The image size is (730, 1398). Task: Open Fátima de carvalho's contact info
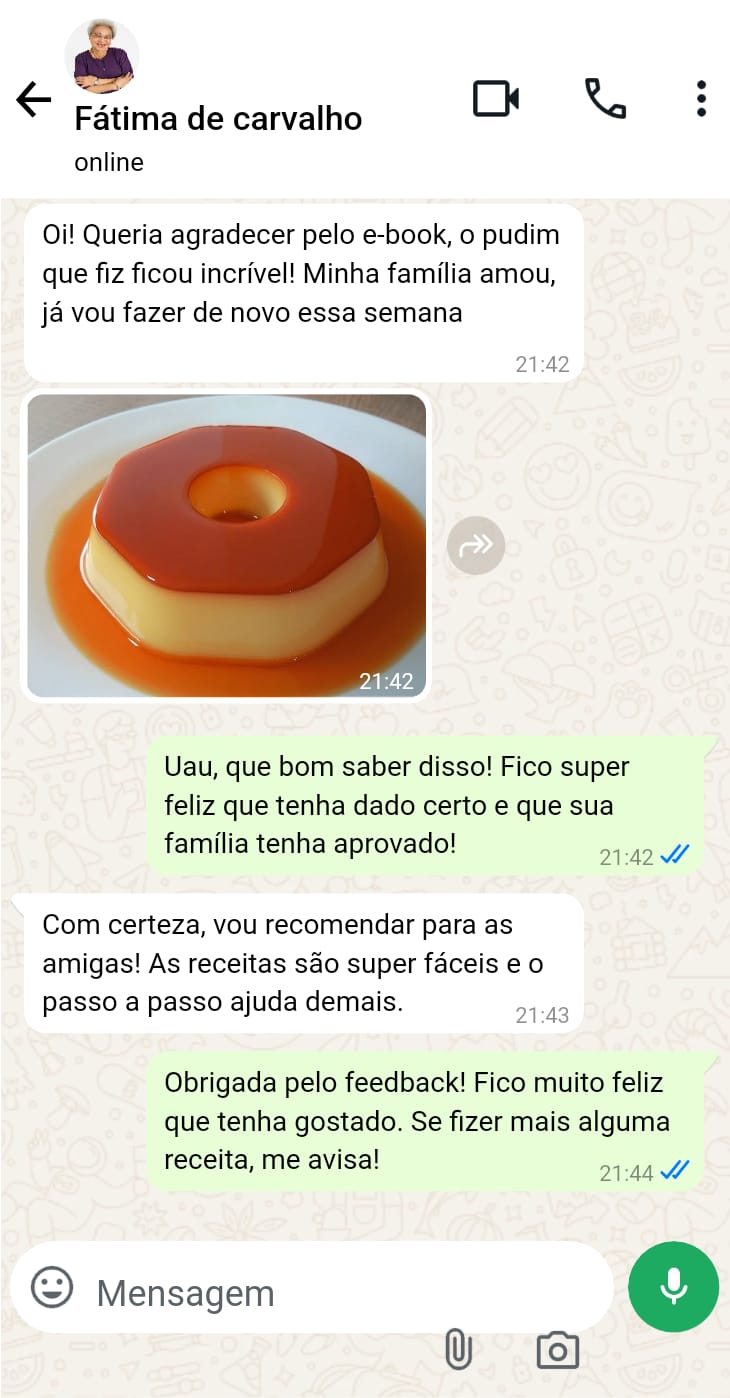(218, 119)
